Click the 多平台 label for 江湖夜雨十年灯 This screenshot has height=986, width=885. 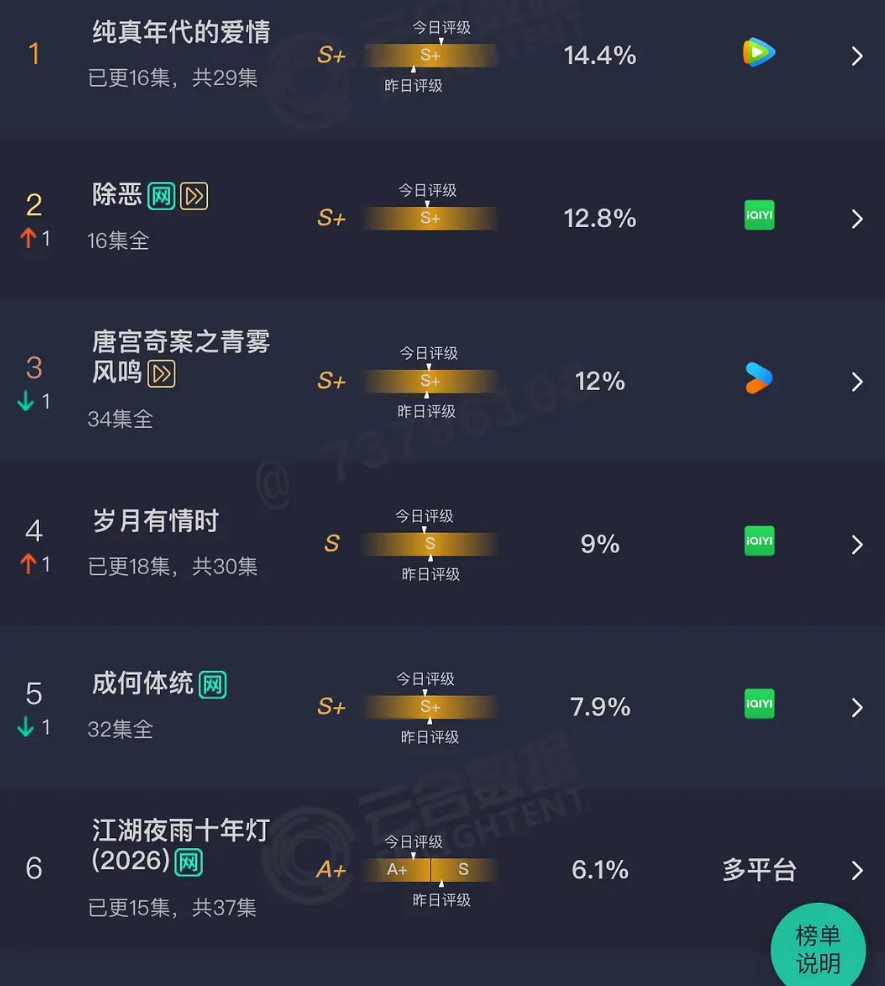759,870
